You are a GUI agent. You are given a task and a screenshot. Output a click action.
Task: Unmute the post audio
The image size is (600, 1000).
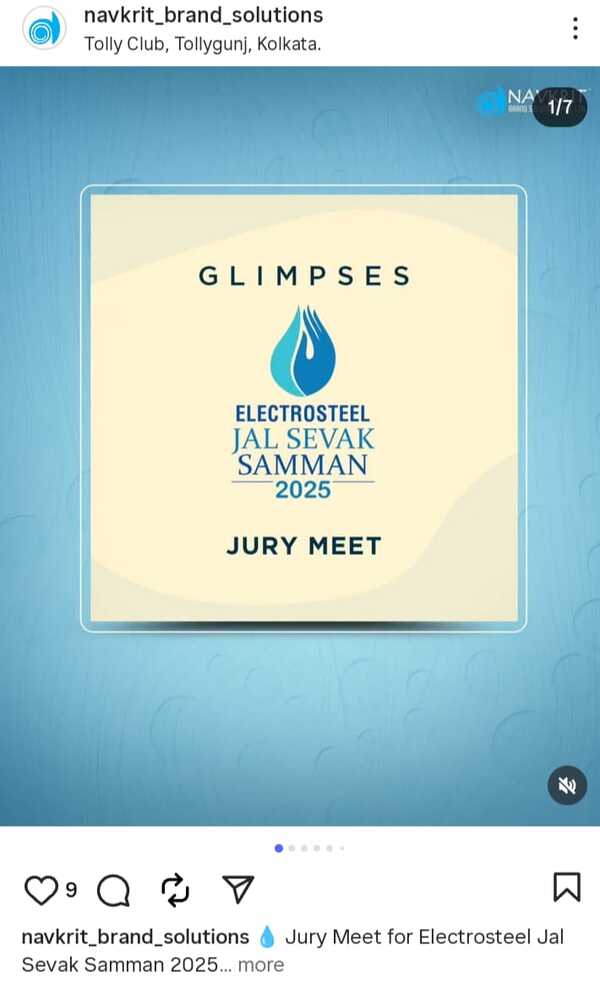[567, 785]
